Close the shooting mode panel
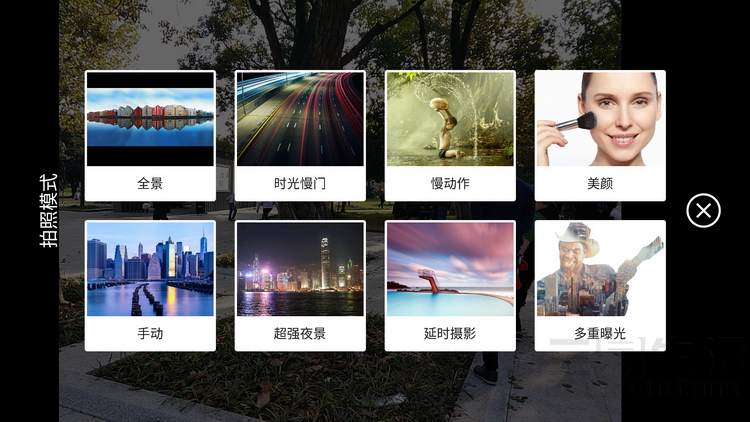The image size is (750, 422). pyautogui.click(x=703, y=210)
